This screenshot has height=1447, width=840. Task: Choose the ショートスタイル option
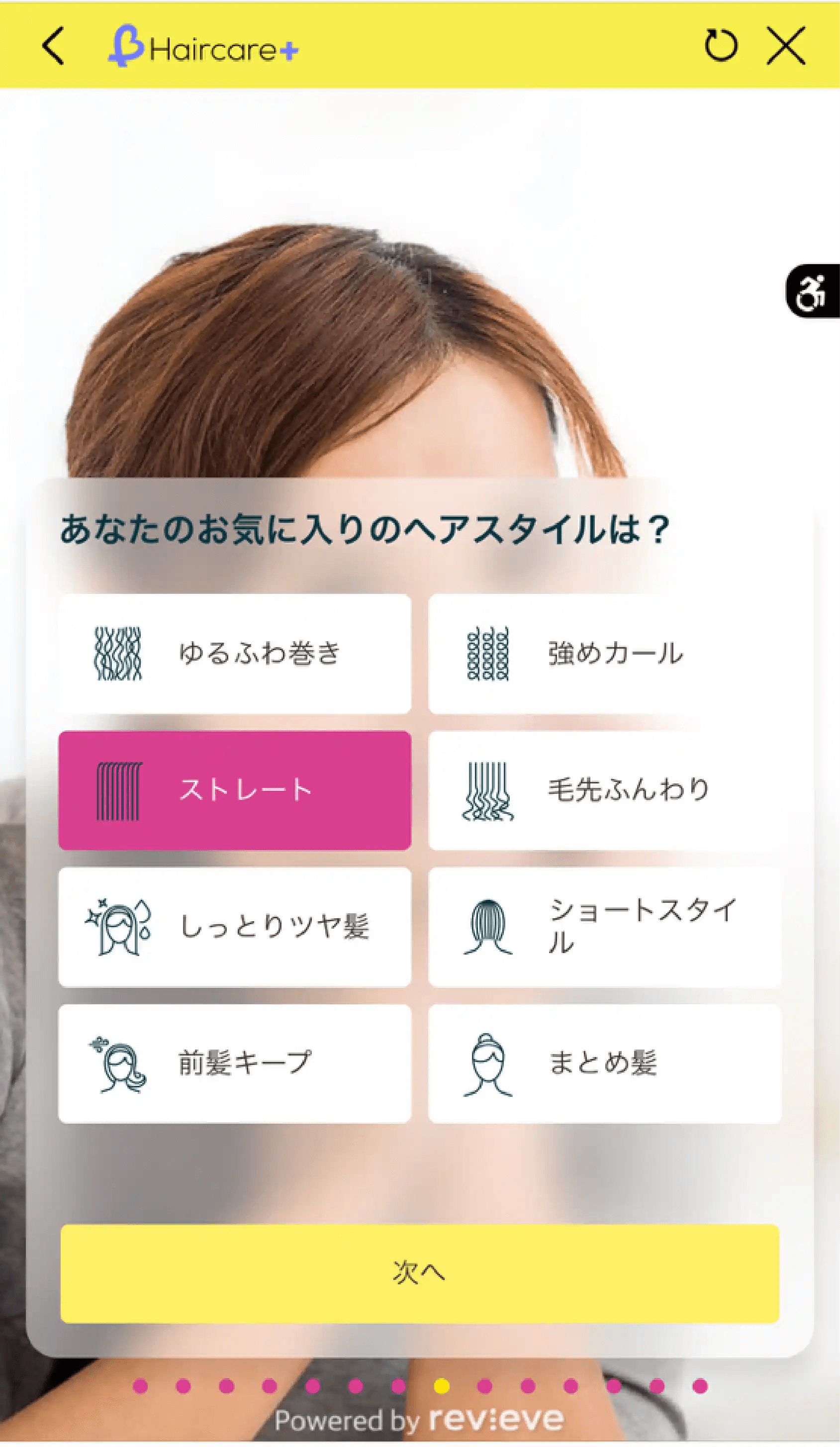click(604, 927)
